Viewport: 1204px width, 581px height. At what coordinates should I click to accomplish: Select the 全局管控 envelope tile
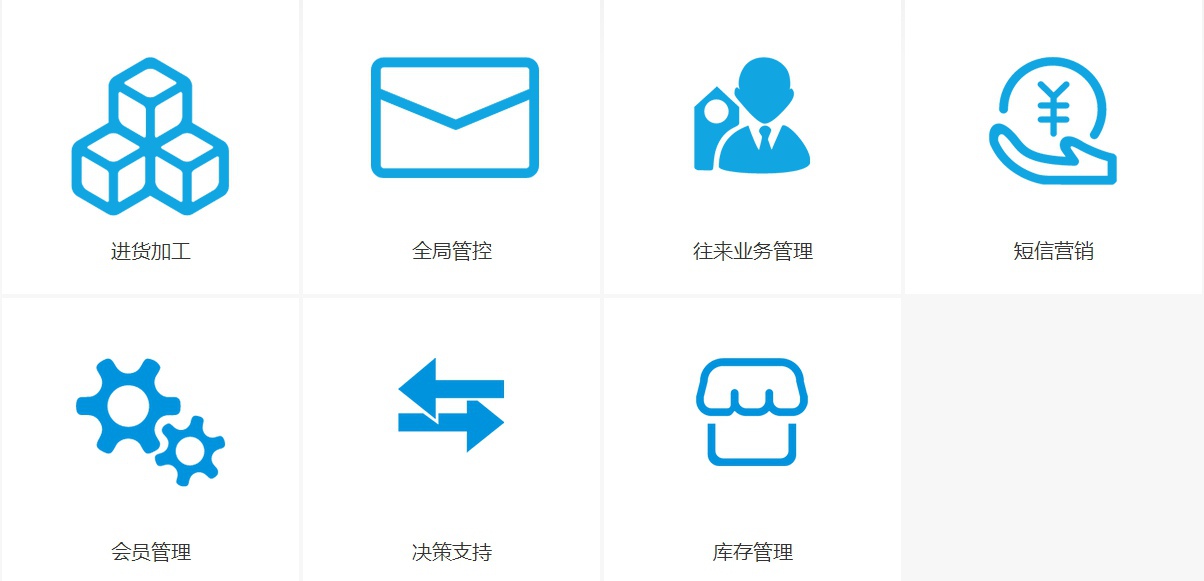[x=452, y=150]
